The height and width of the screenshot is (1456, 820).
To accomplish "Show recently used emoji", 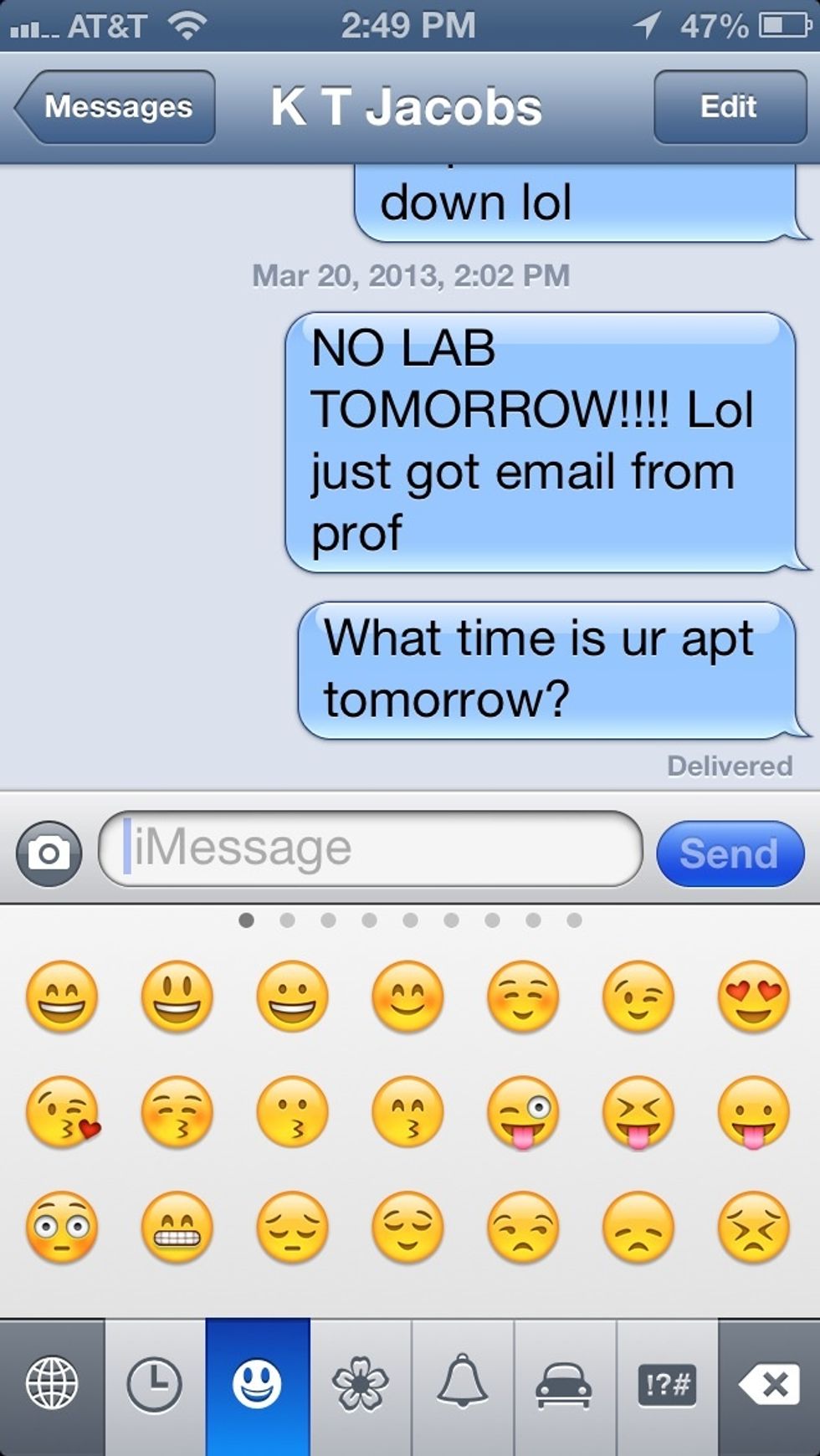I will [154, 1385].
